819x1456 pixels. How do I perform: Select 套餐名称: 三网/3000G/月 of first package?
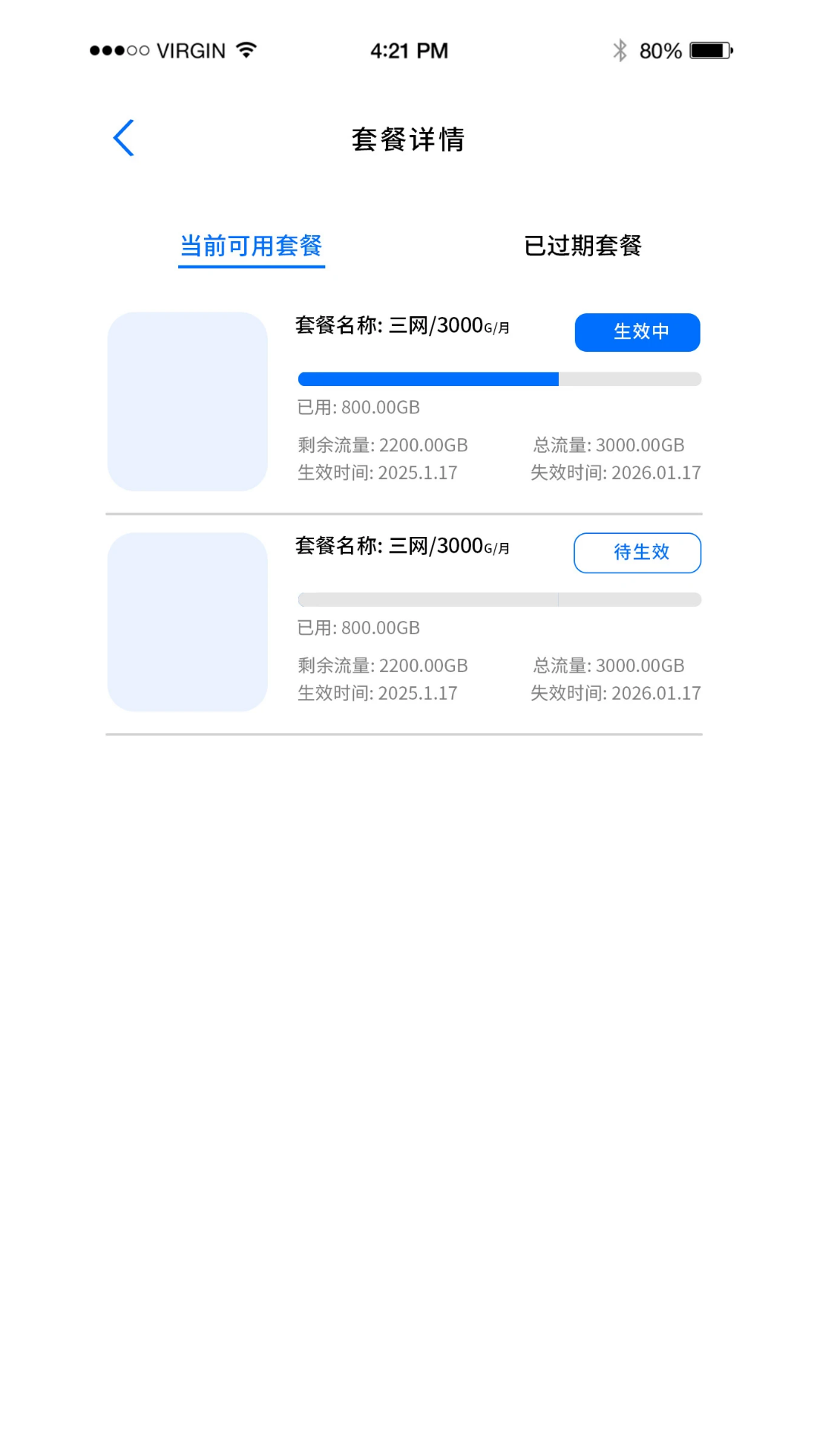click(x=402, y=326)
